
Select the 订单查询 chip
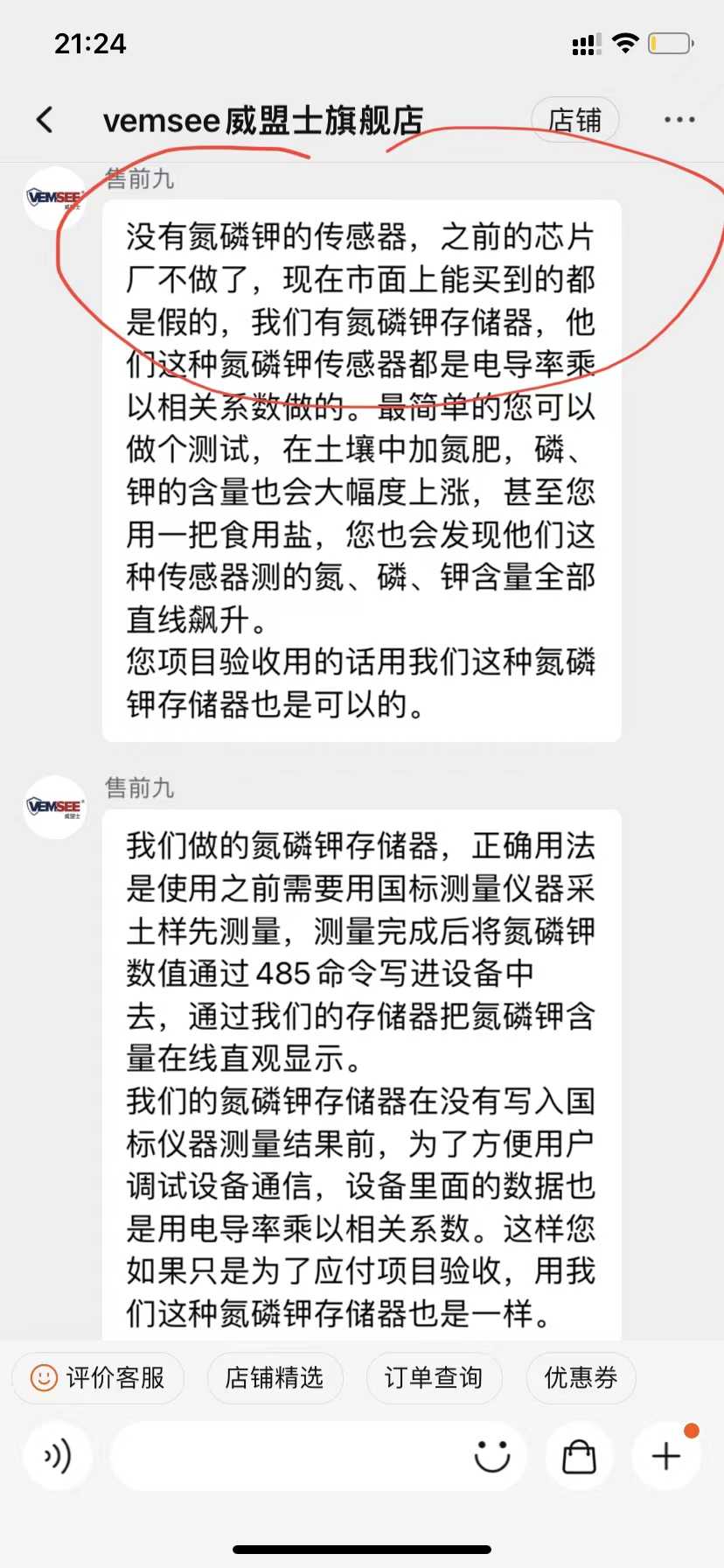click(434, 1378)
